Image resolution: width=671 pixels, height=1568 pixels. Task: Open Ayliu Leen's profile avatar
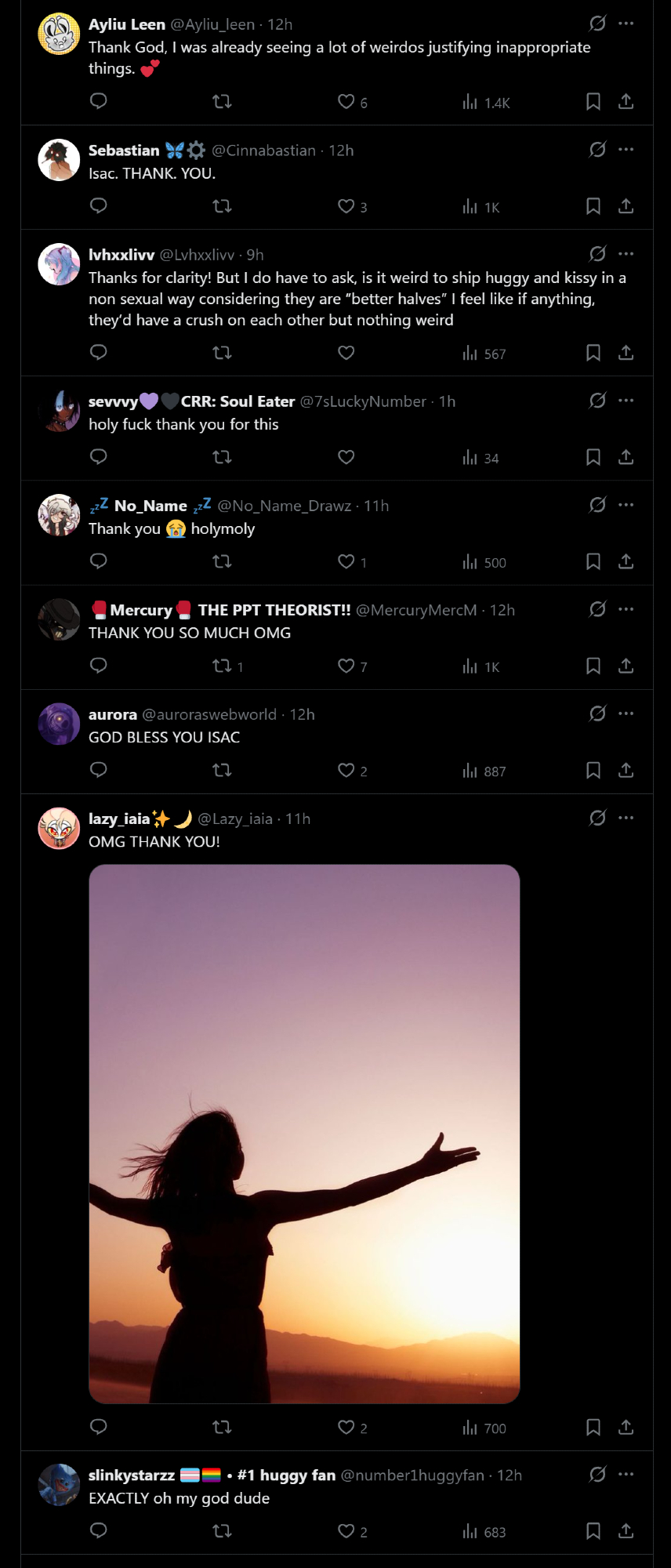coord(59,34)
